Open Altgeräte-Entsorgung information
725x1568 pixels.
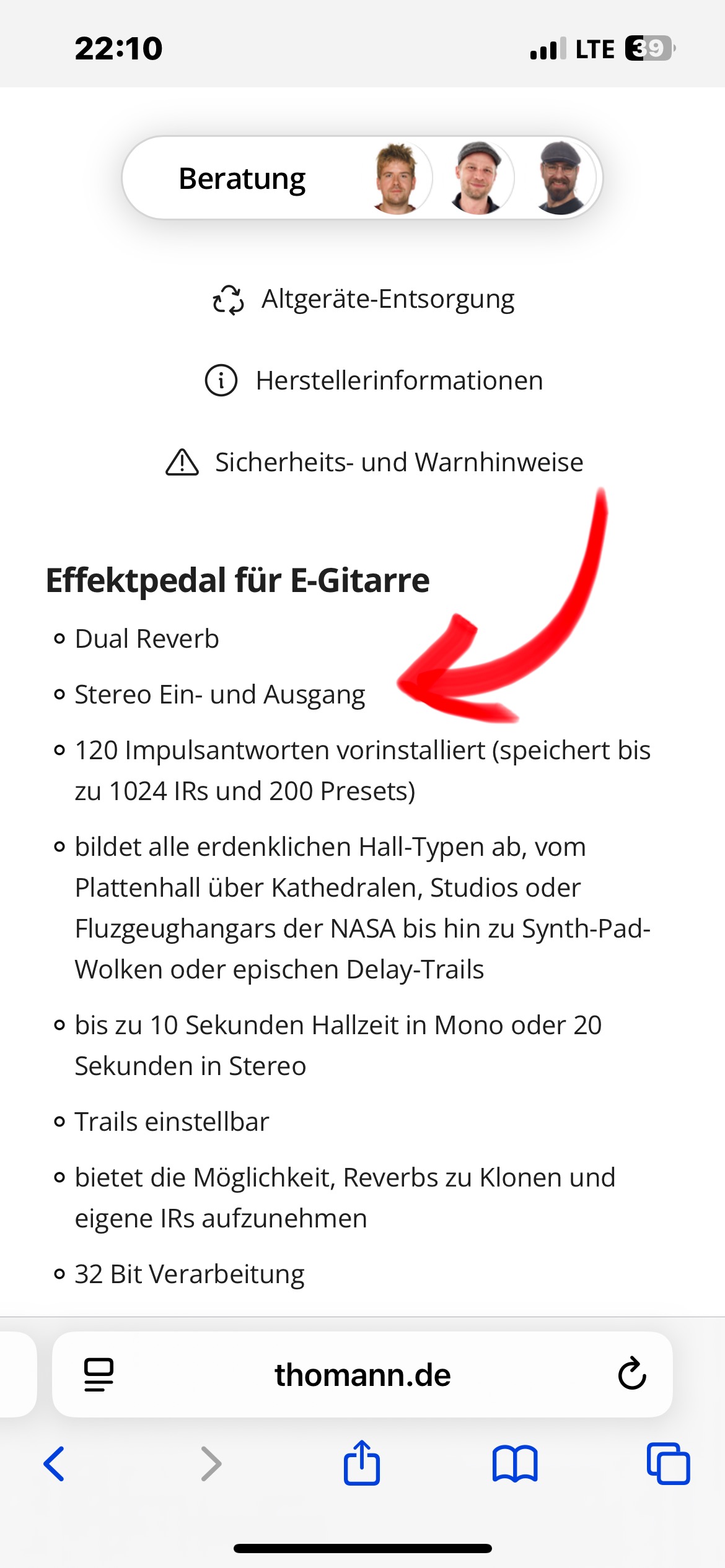tap(363, 299)
